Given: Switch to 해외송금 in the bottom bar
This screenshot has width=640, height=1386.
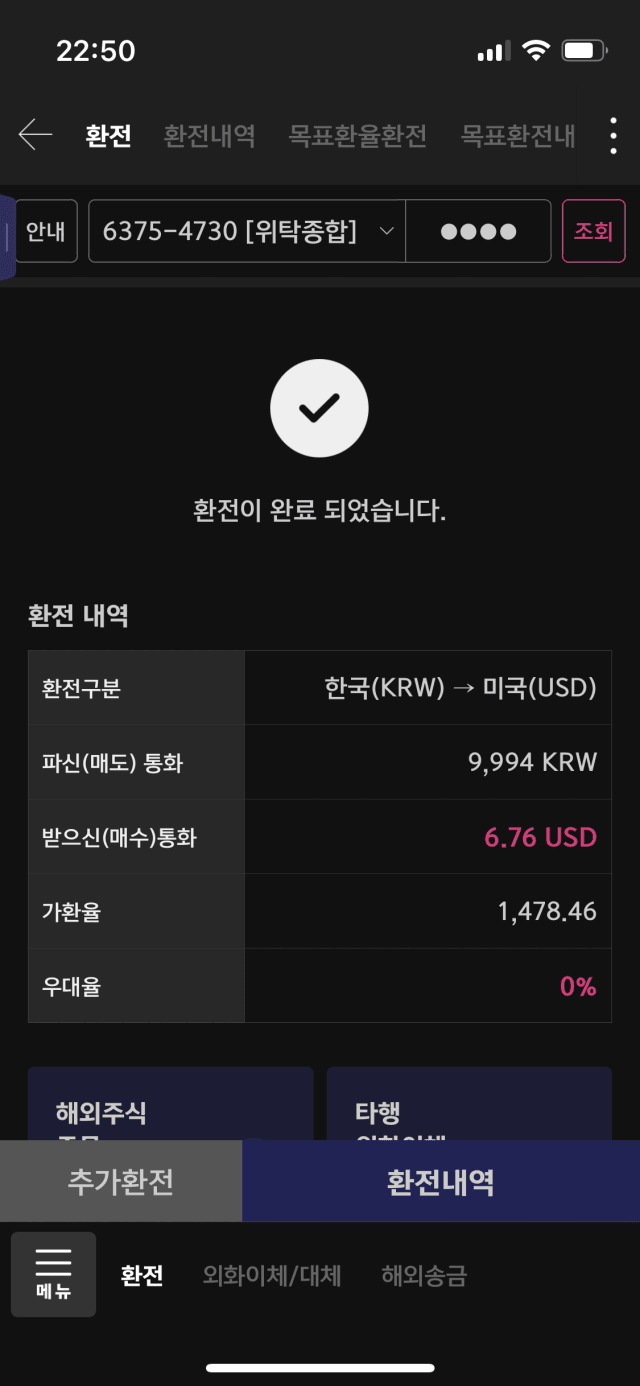Looking at the screenshot, I should pos(424,1275).
